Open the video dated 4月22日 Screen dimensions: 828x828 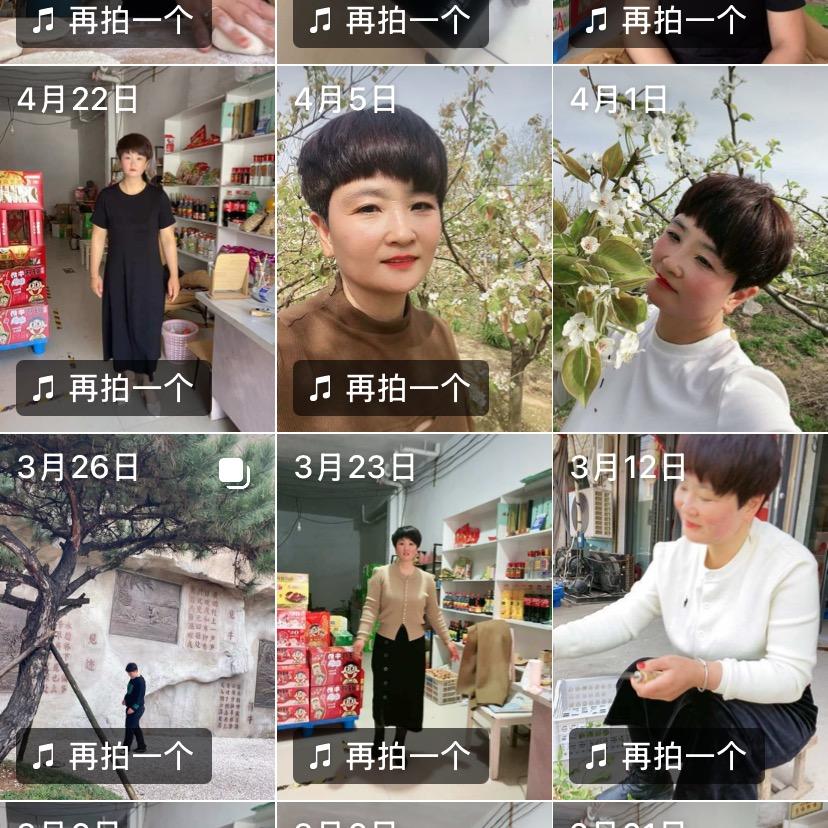pyautogui.click(x=137, y=249)
